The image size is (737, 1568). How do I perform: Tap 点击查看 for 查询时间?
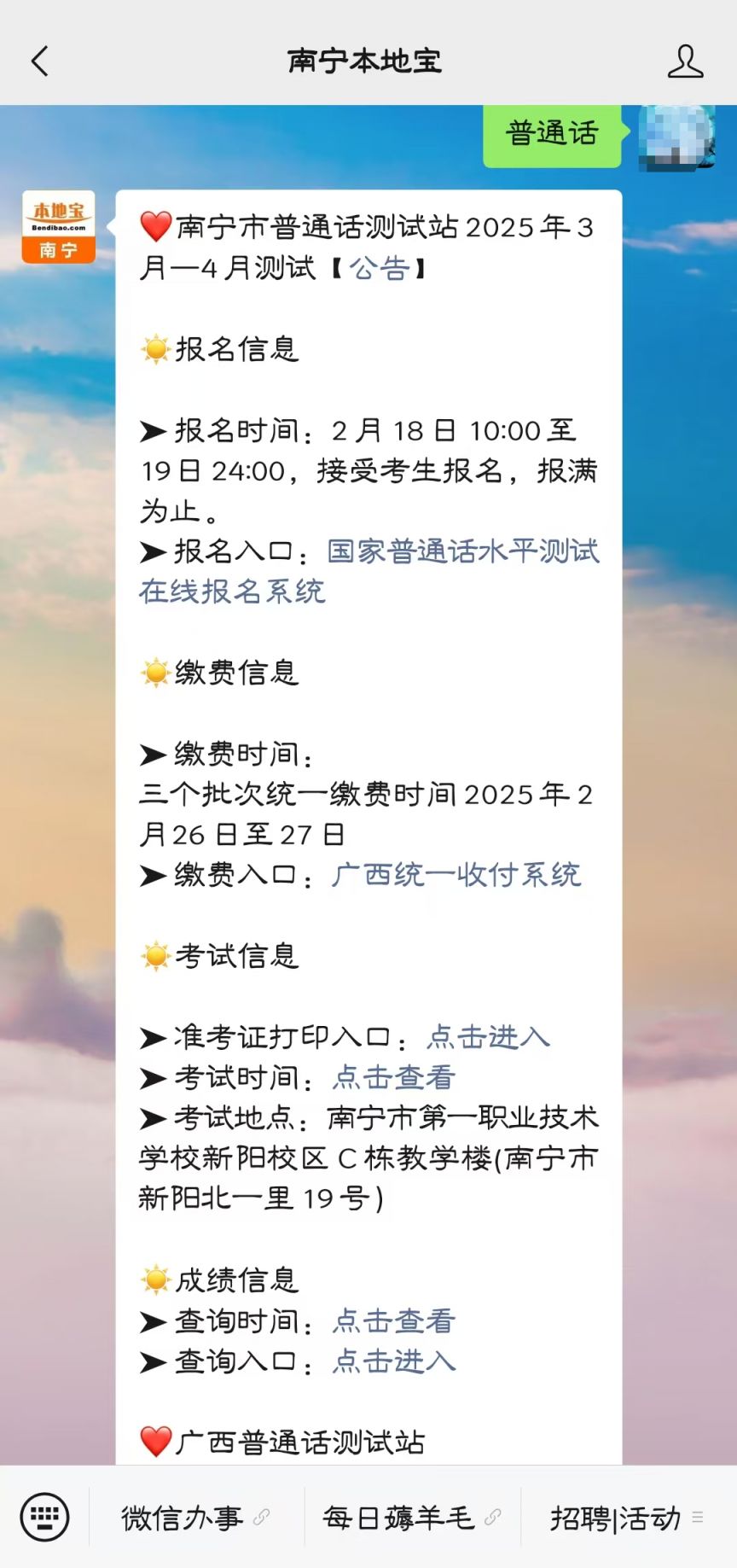(394, 1321)
